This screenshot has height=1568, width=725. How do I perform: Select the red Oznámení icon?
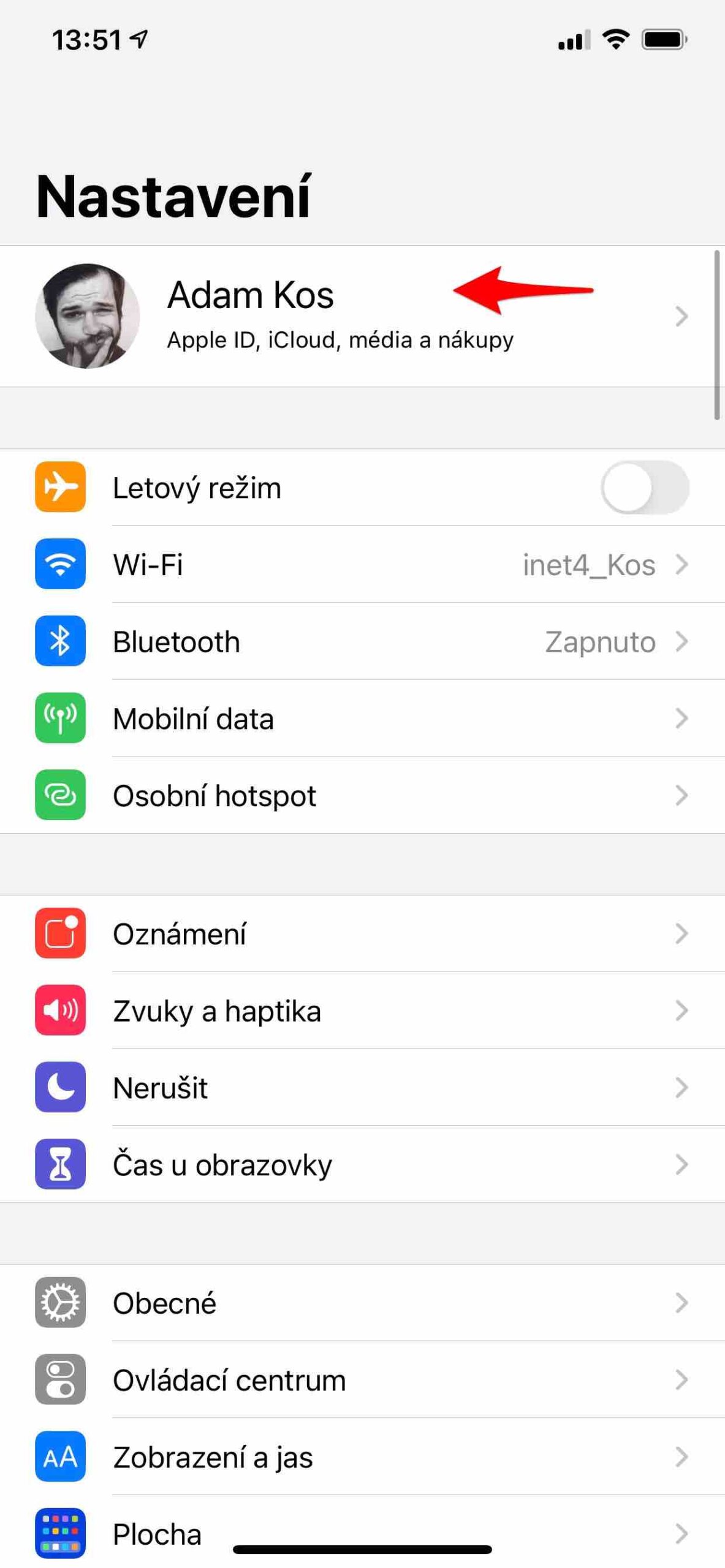point(60,933)
